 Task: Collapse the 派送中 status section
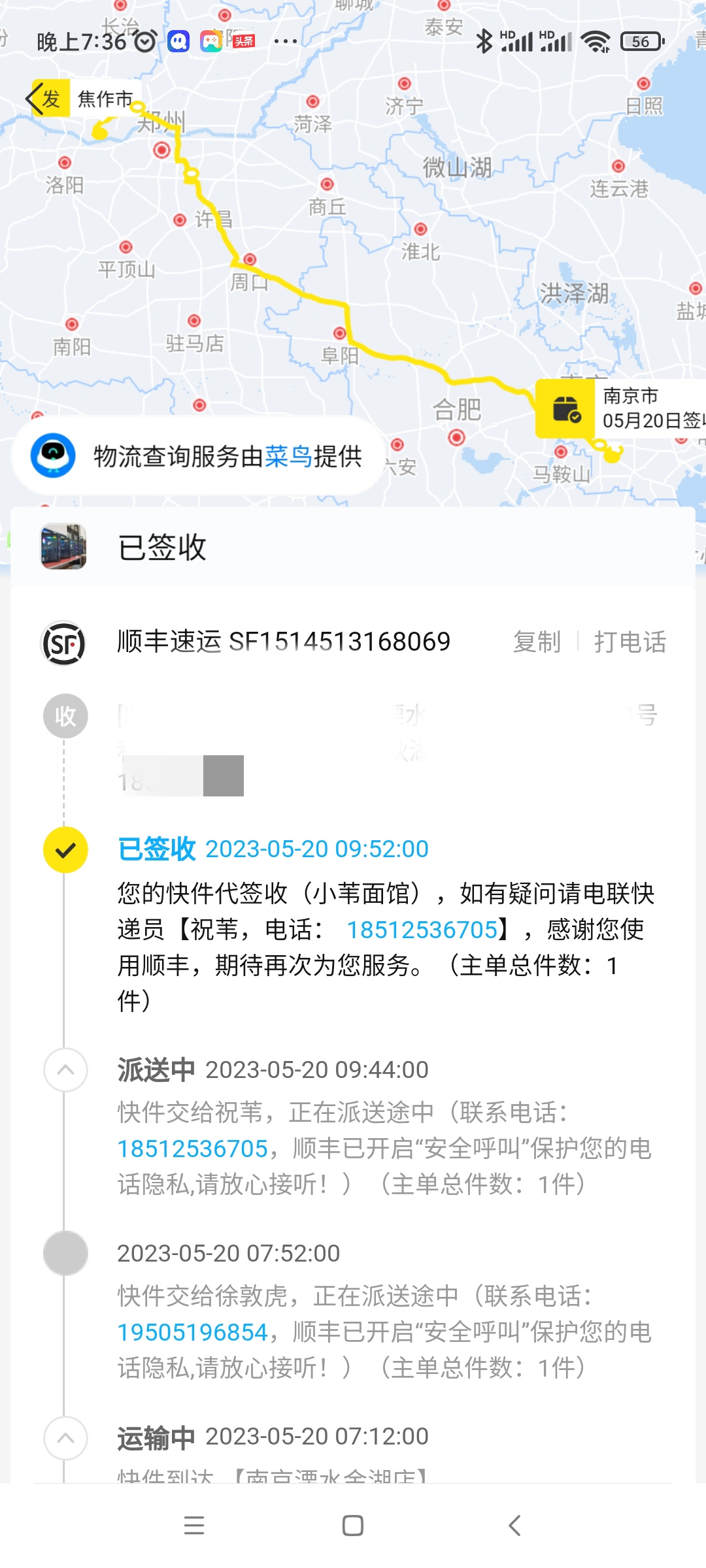point(65,1070)
